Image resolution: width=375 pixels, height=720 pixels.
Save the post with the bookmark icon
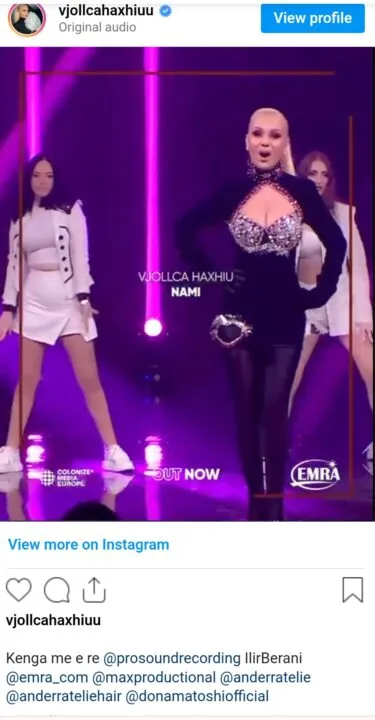coord(353,590)
